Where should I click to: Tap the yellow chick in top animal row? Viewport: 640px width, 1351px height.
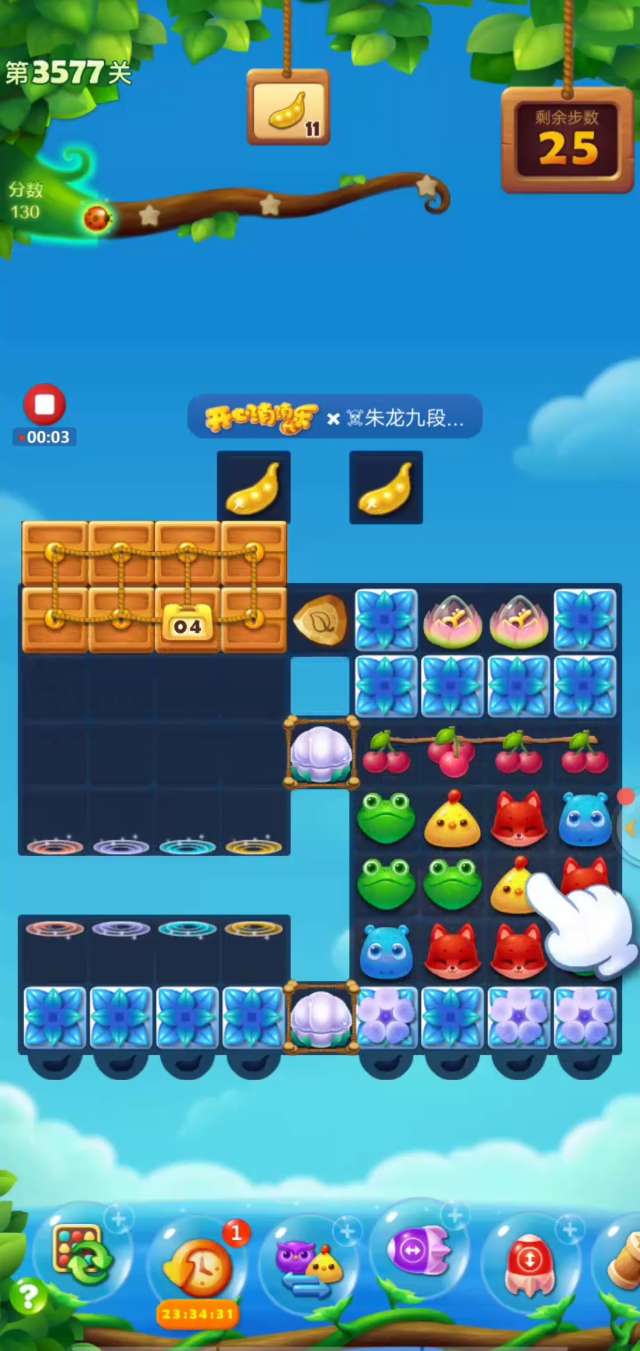click(452, 819)
